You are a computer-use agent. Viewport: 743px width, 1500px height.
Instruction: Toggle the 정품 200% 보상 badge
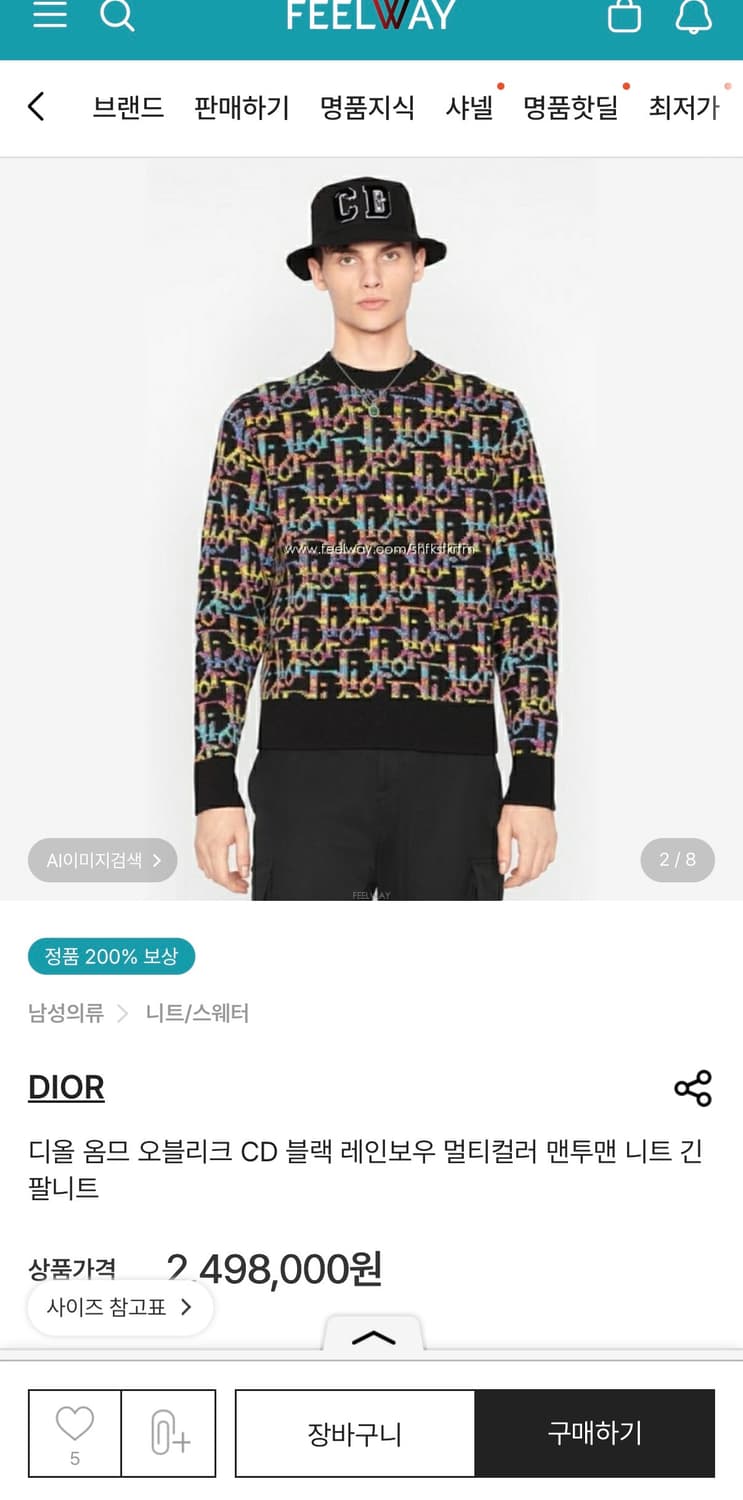point(110,956)
